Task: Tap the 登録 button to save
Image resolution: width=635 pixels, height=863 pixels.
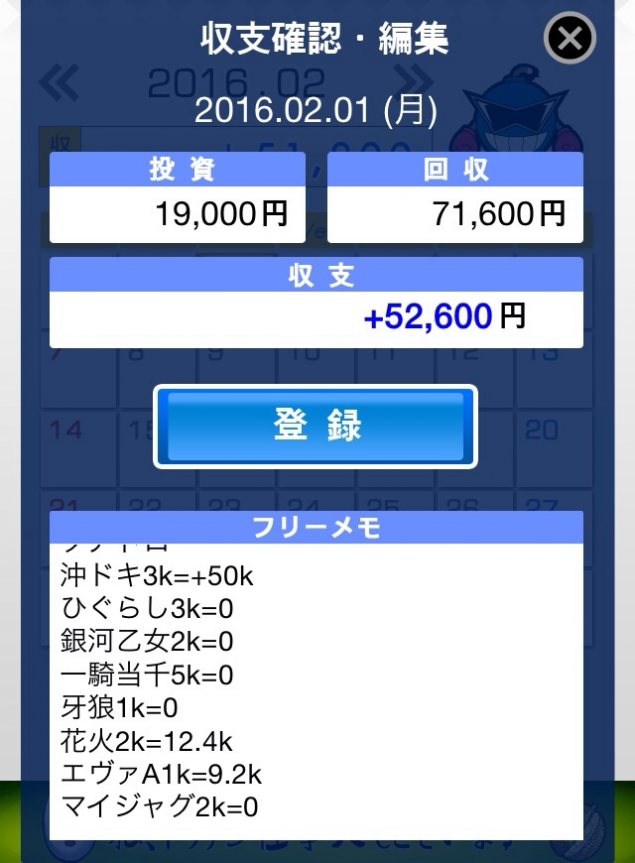Action: (315, 426)
